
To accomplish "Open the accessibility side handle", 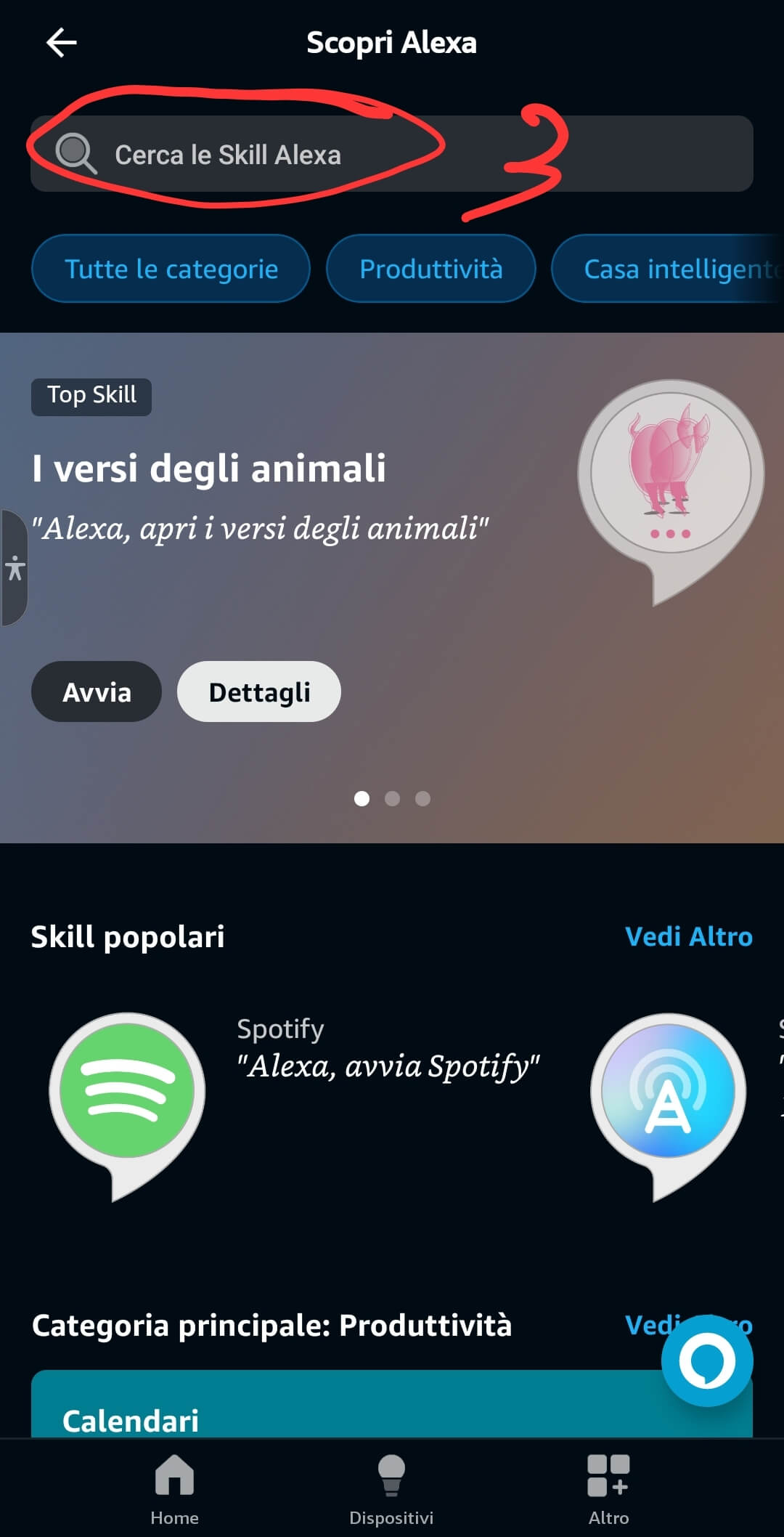I will 14,568.
